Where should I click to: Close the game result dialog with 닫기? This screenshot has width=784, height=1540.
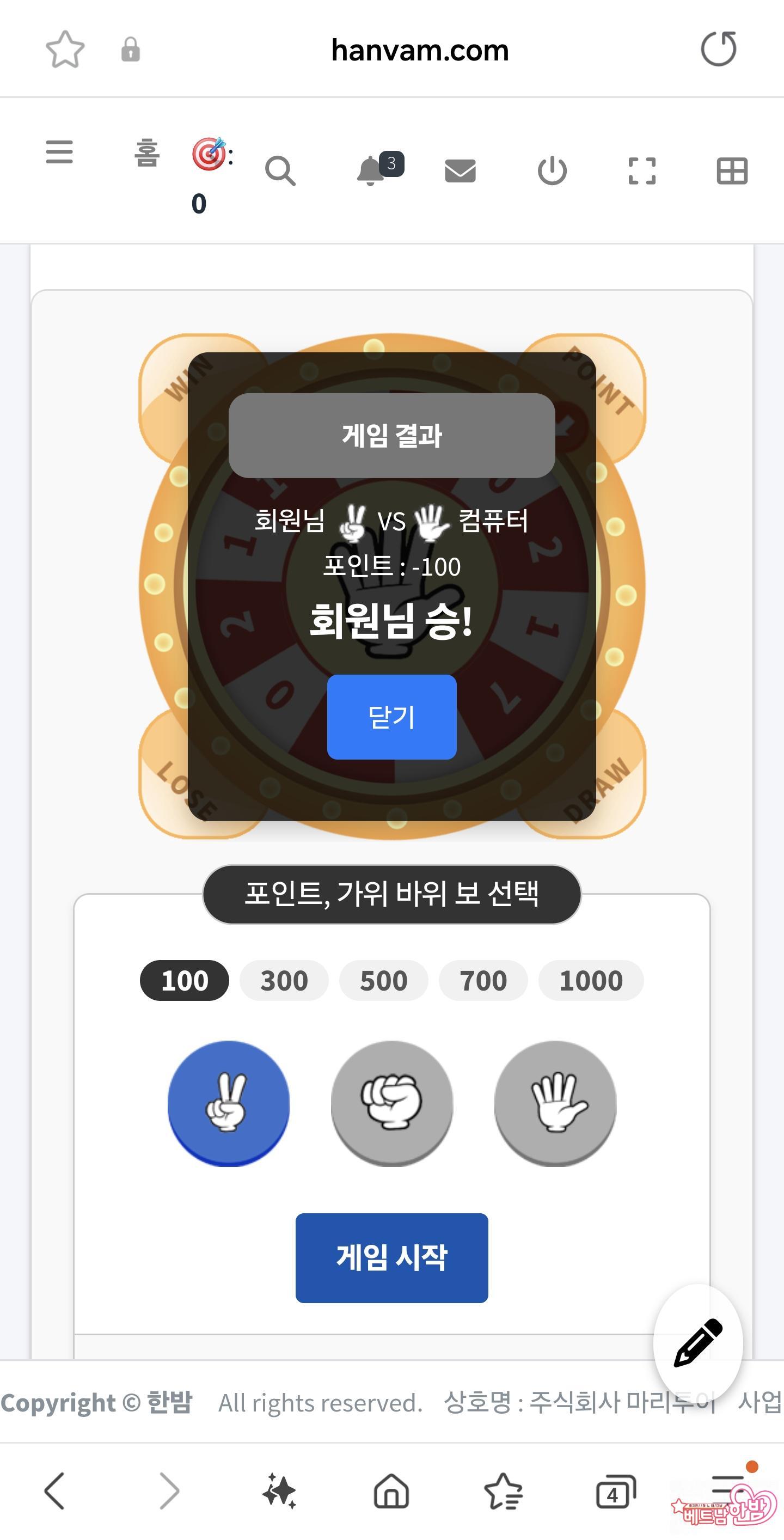click(x=391, y=717)
